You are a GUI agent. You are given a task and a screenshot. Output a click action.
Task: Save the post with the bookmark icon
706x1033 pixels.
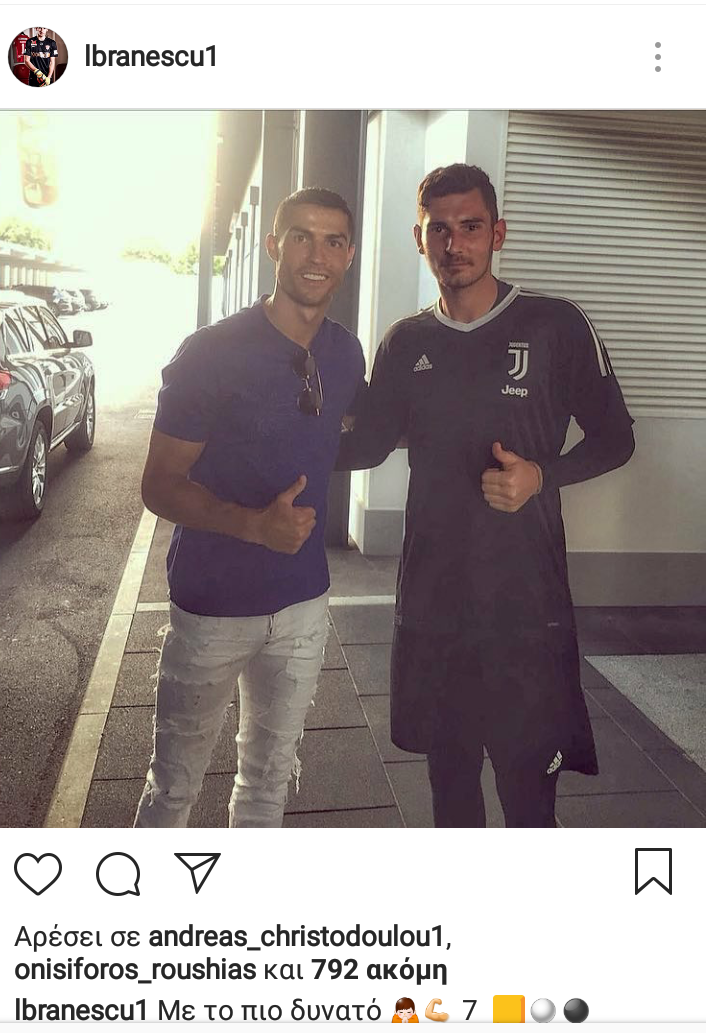653,871
